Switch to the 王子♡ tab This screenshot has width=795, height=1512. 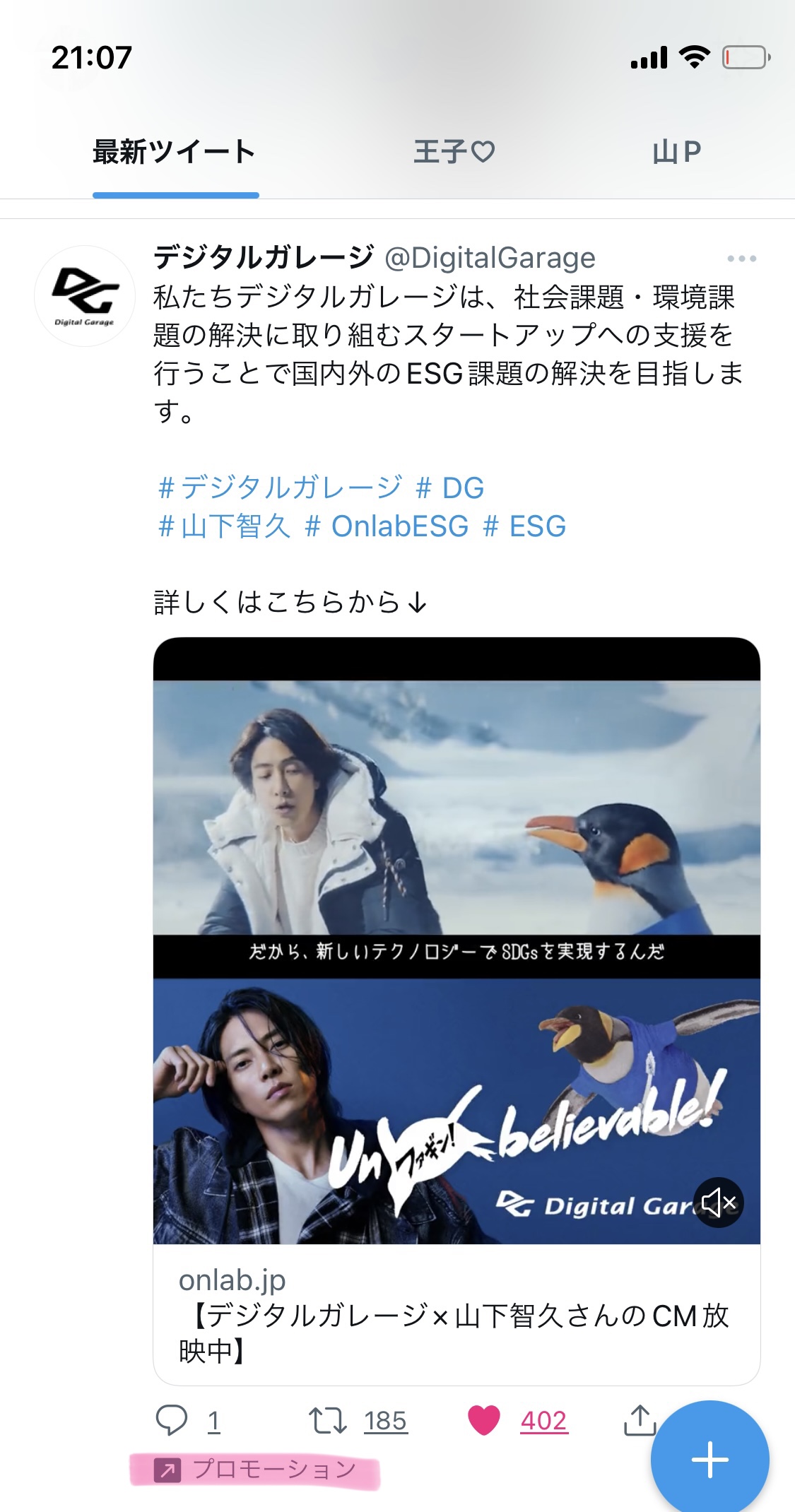click(x=454, y=152)
